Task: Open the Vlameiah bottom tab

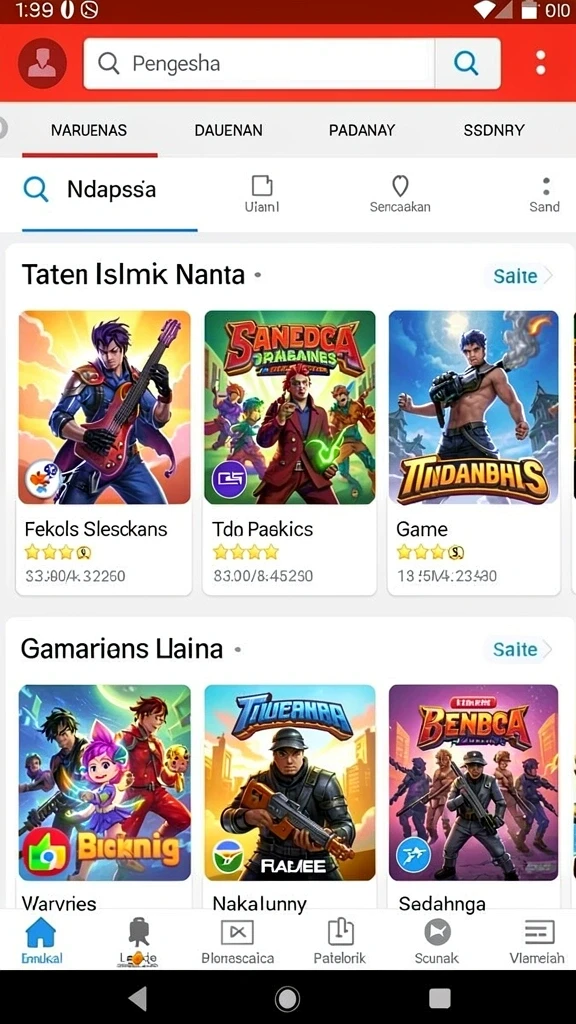Action: pyautogui.click(x=537, y=940)
